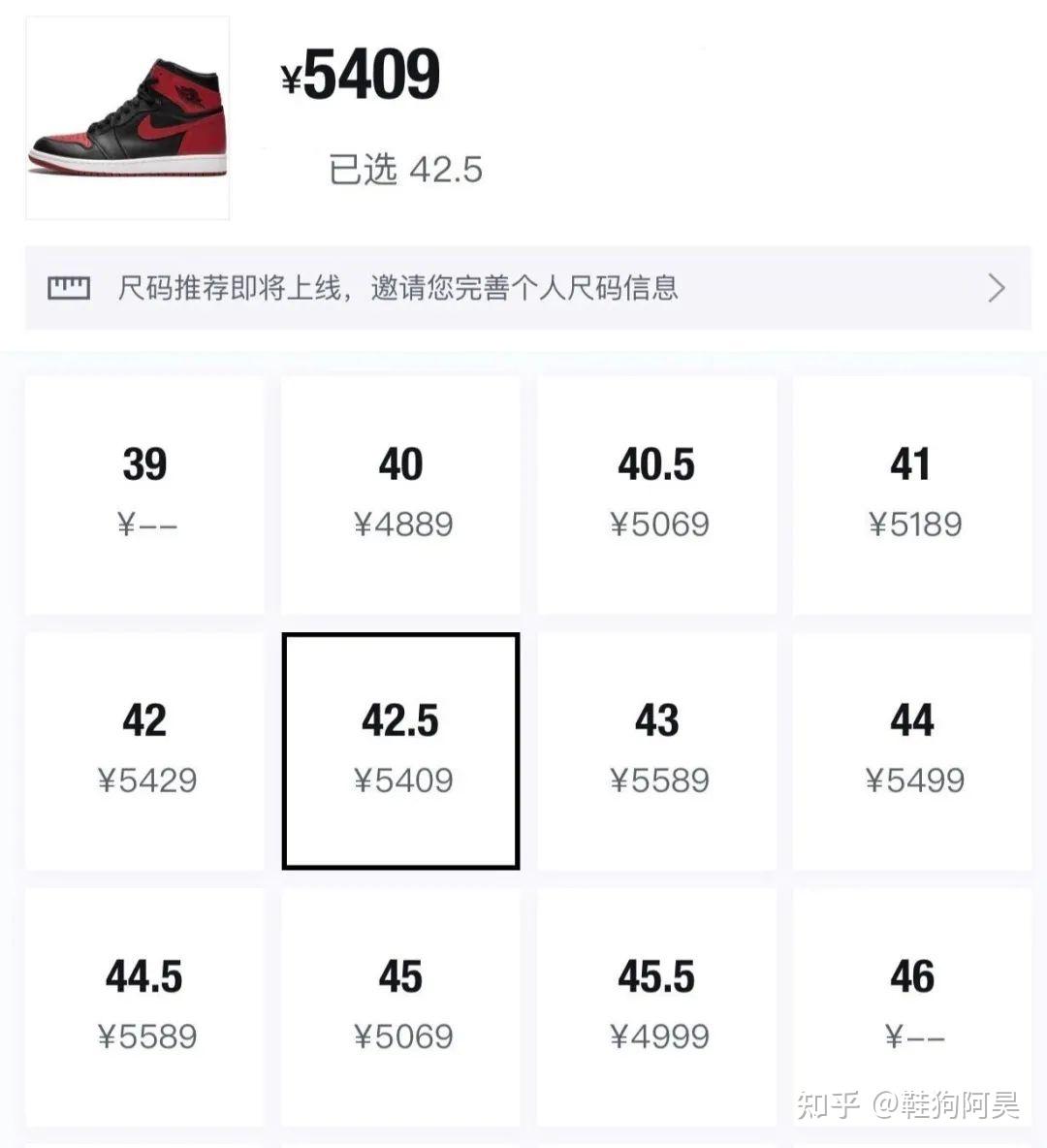This screenshot has height=1148, width=1047.
Task: Choose size 40 at ¥4889
Action: coord(400,494)
